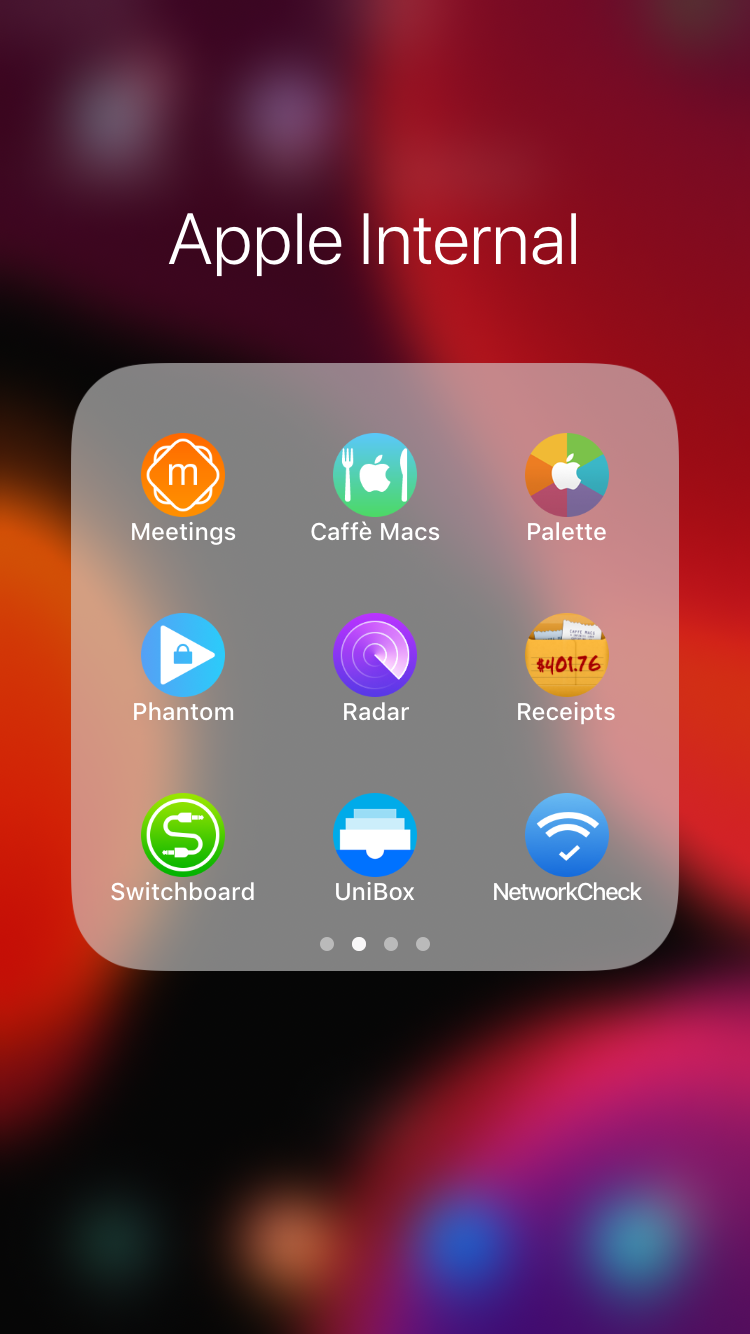Viewport: 750px width, 1334px height.
Task: Launch Switchboard
Action: (183, 835)
